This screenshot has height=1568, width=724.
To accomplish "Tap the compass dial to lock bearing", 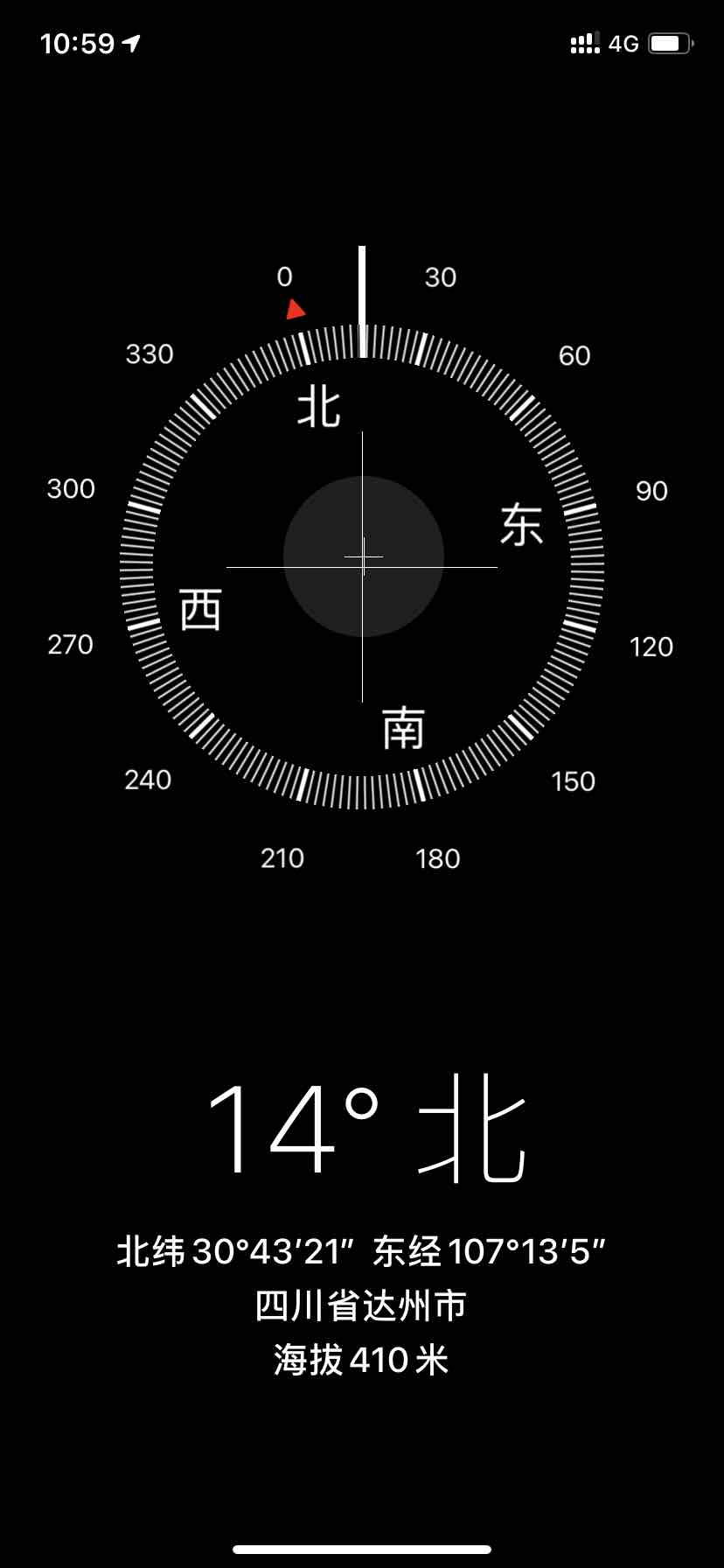I will [x=362, y=560].
